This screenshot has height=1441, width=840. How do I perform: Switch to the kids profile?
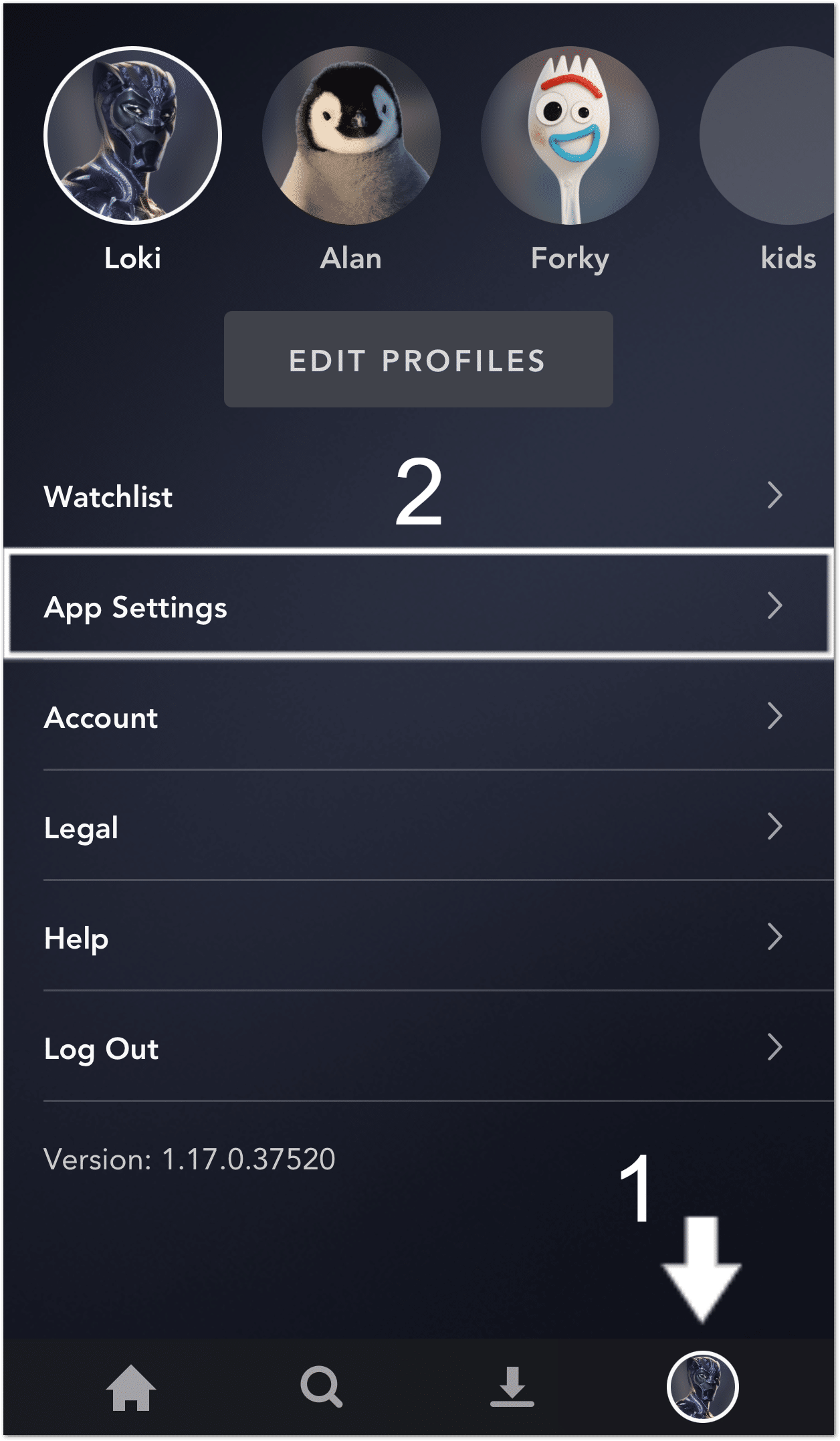coord(769,136)
